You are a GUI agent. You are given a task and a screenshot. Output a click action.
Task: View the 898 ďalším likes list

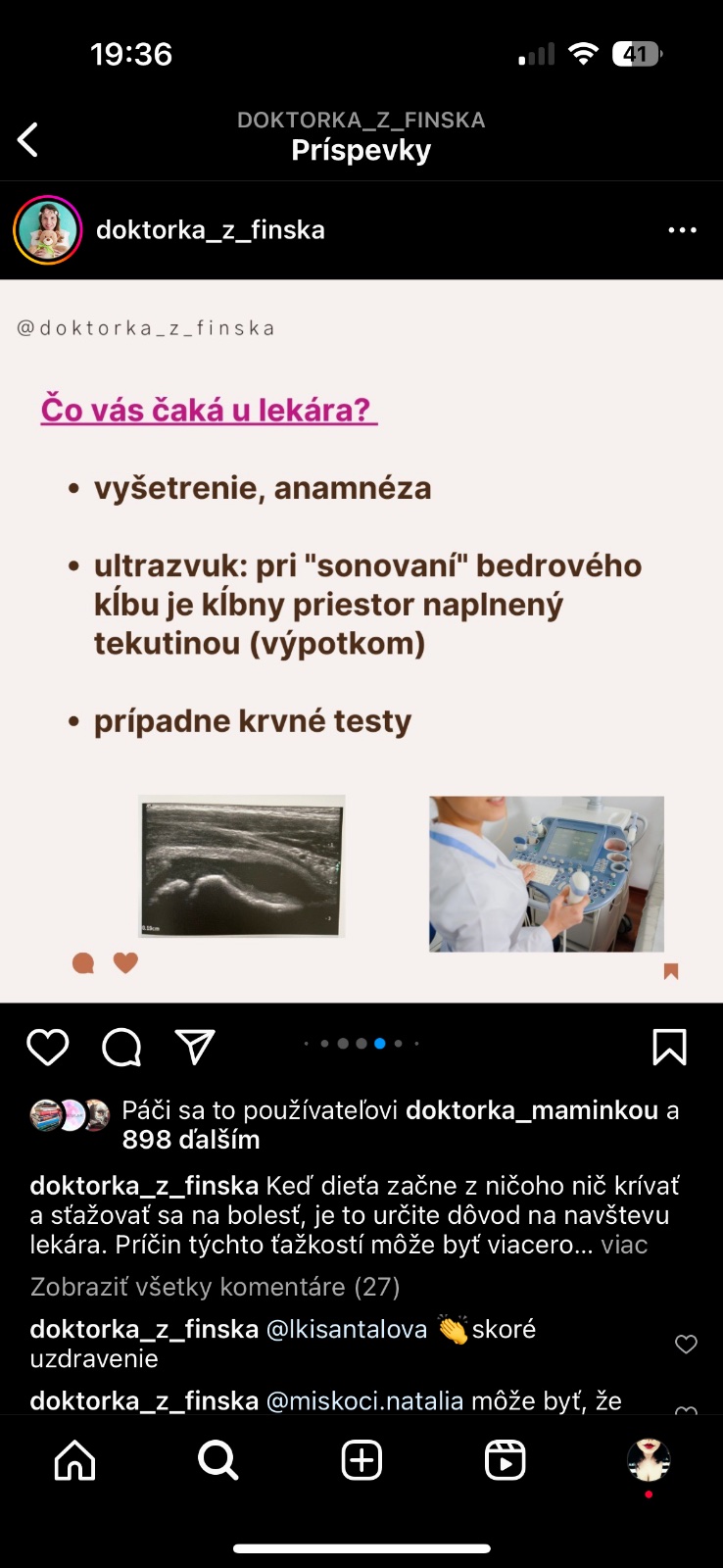pyautogui.click(x=191, y=1140)
